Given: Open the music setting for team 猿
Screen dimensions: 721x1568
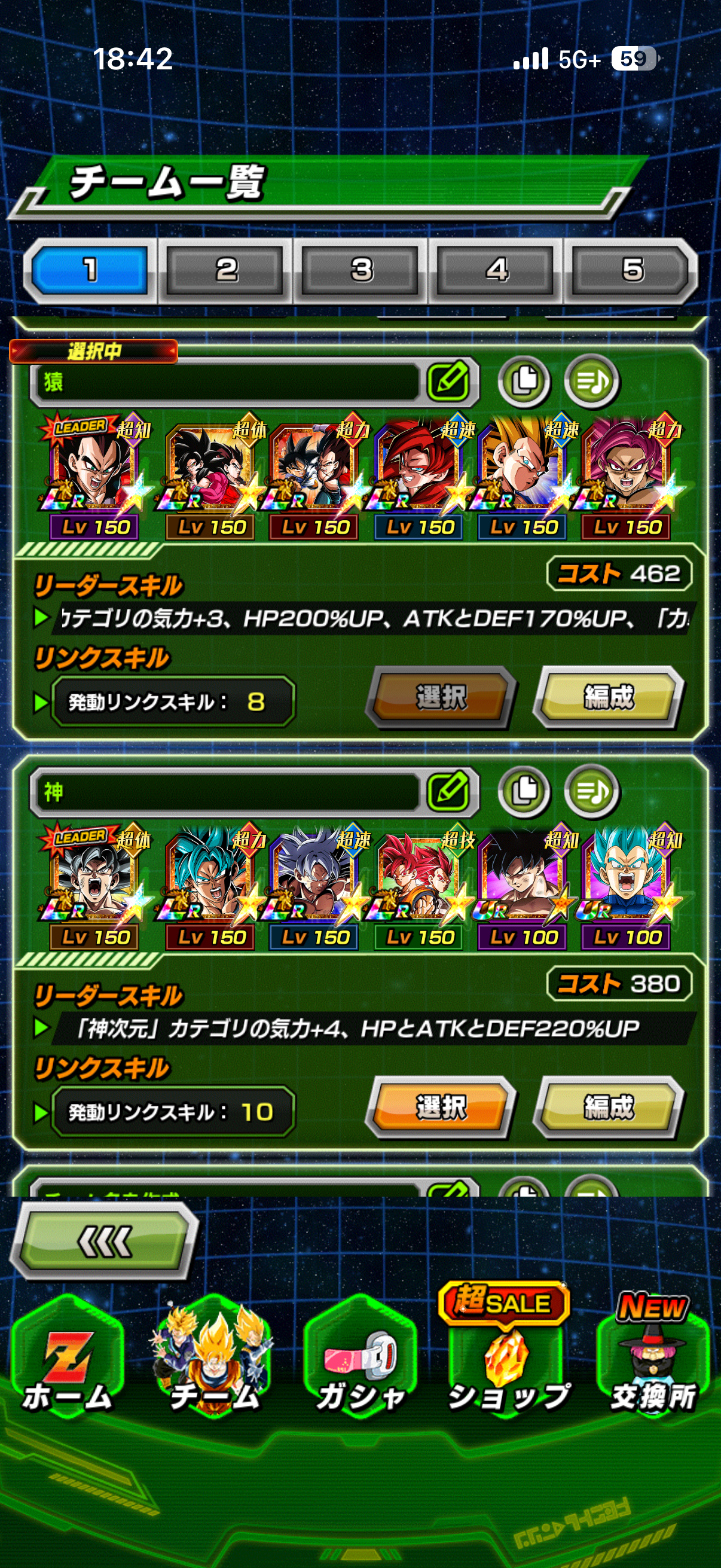Looking at the screenshot, I should click(591, 382).
